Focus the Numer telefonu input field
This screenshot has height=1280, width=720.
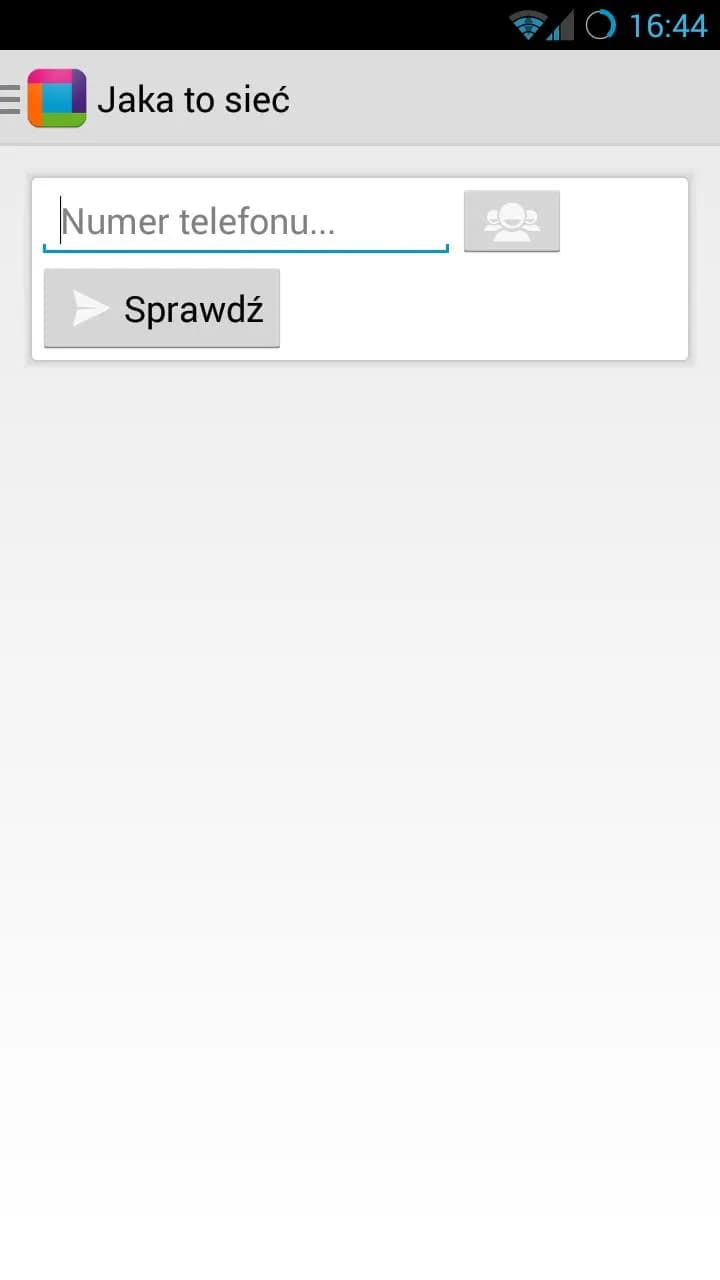(x=245, y=221)
